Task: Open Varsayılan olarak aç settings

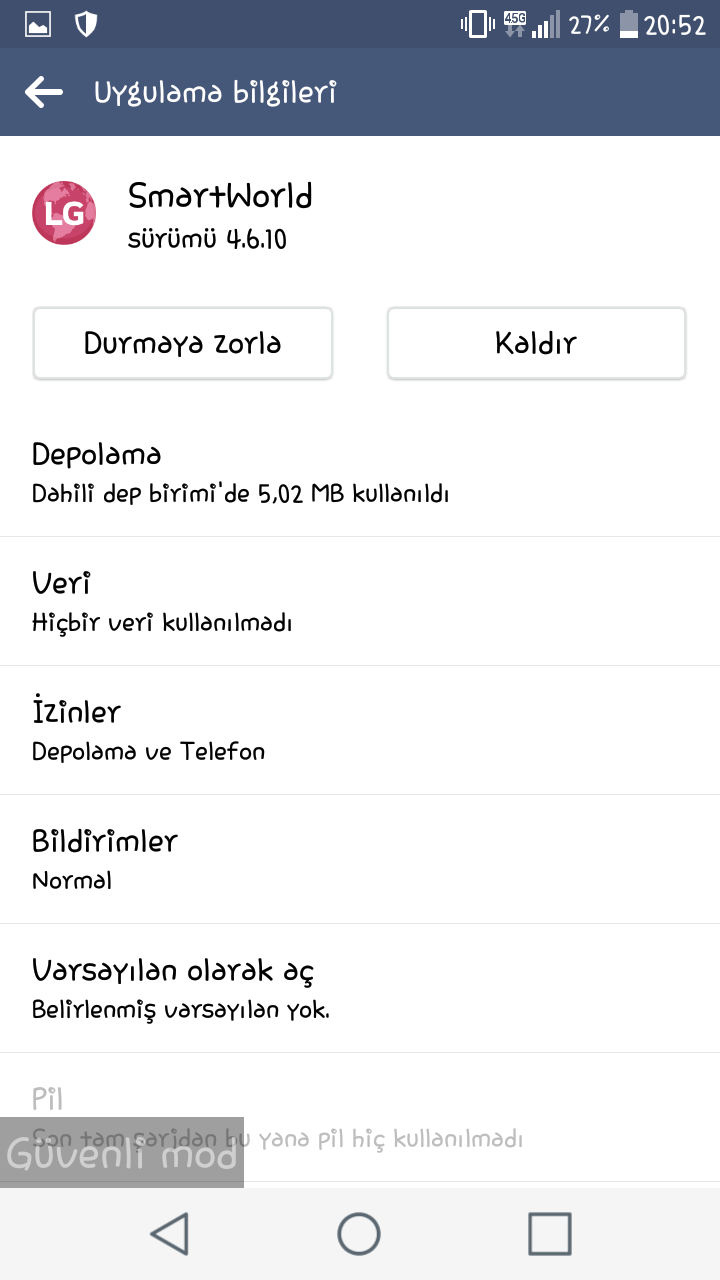Action: (x=360, y=989)
